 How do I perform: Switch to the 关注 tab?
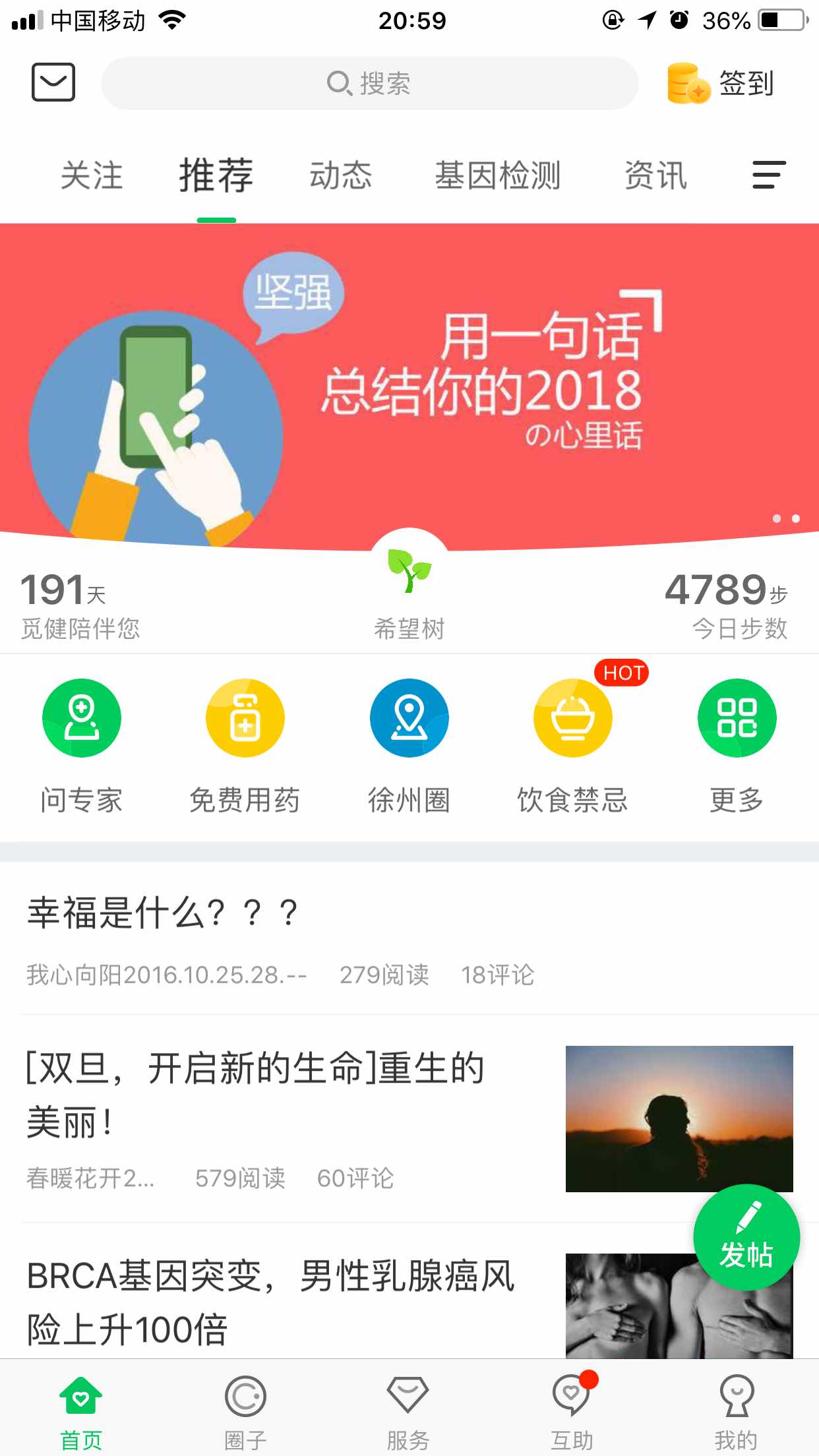[x=92, y=176]
